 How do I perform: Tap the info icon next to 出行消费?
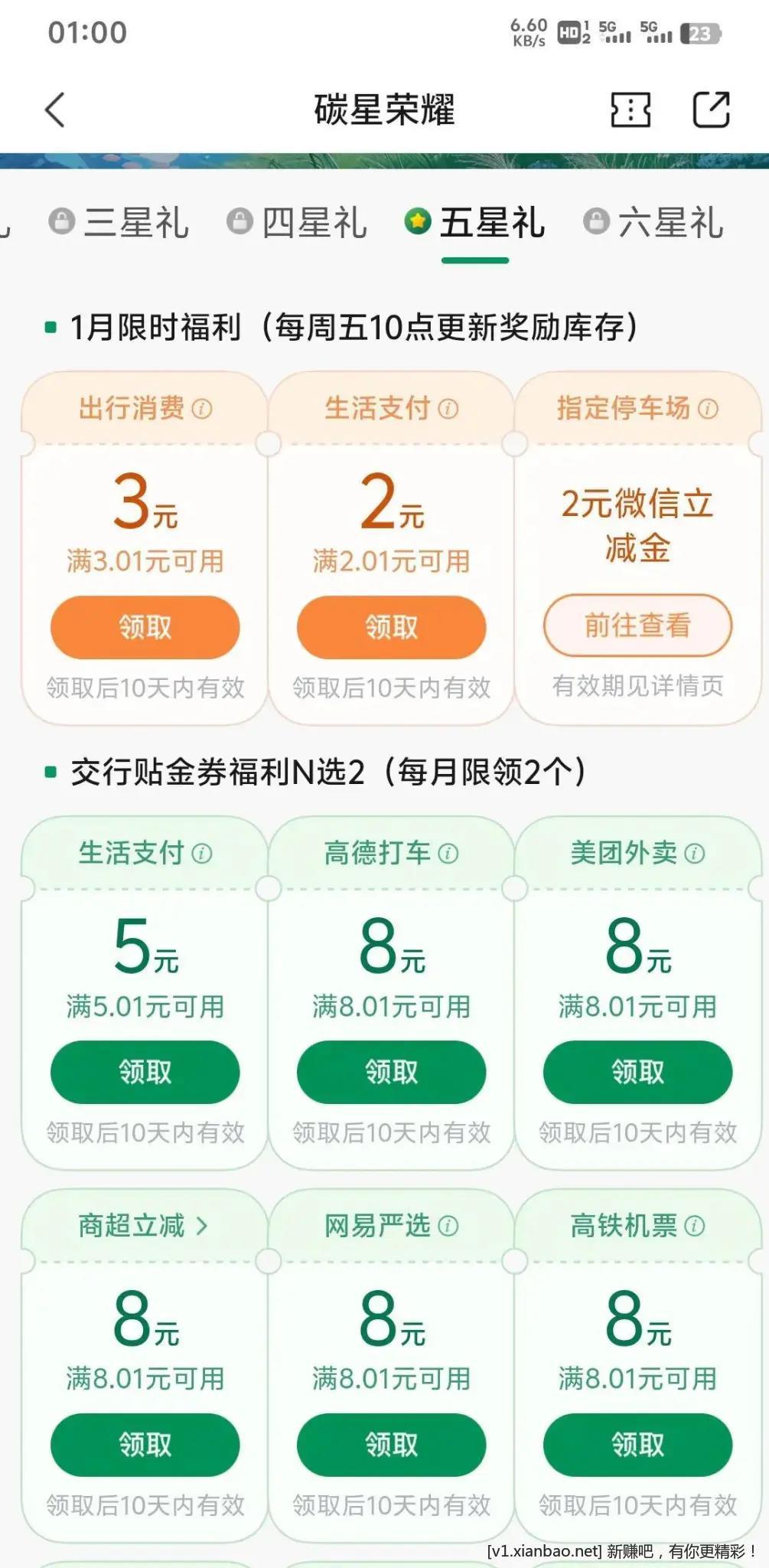click(201, 410)
